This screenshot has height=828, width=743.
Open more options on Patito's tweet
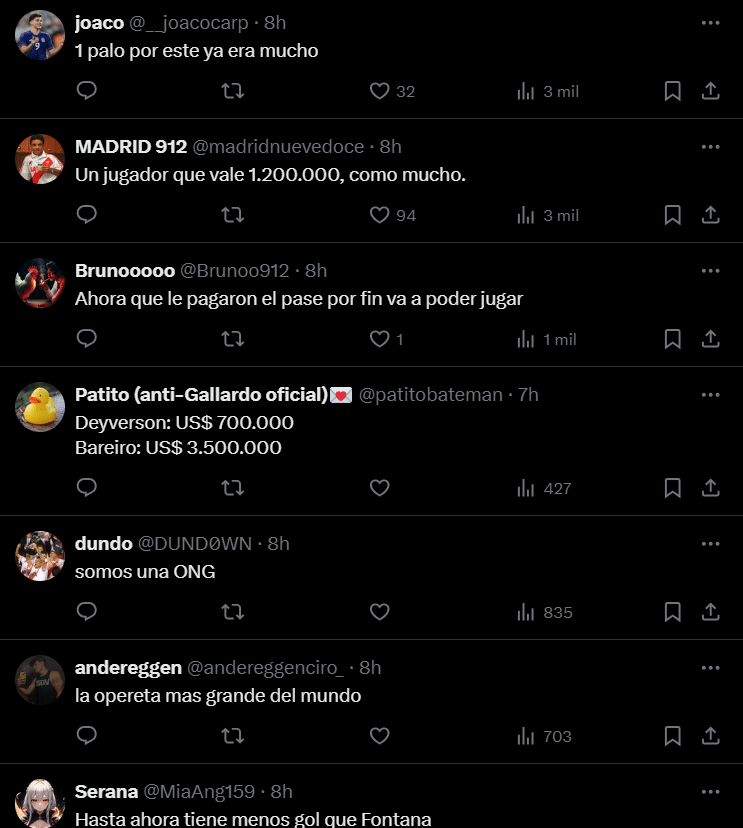click(710, 395)
